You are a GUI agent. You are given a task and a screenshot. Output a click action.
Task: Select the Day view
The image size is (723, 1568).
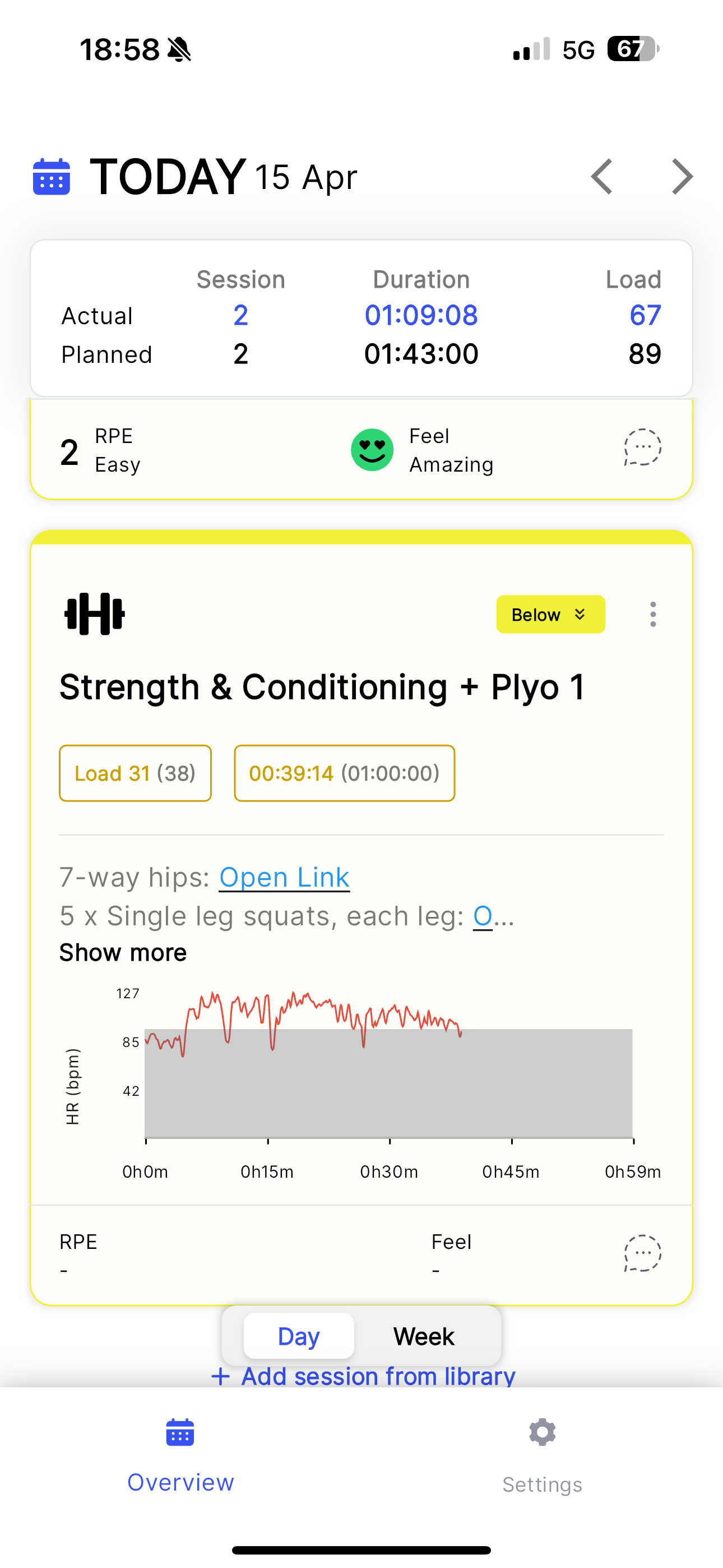[299, 1336]
